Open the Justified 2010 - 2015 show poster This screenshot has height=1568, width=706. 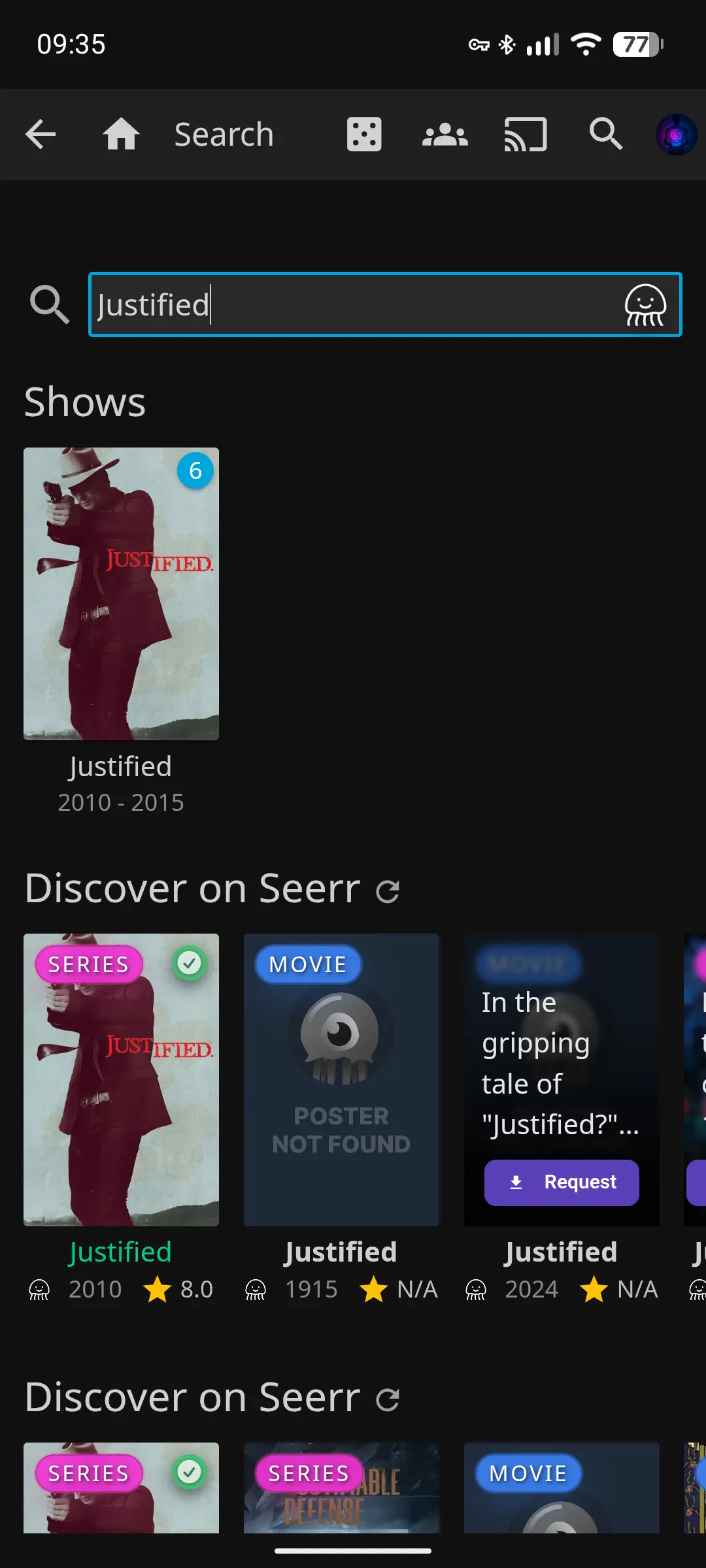coord(121,593)
